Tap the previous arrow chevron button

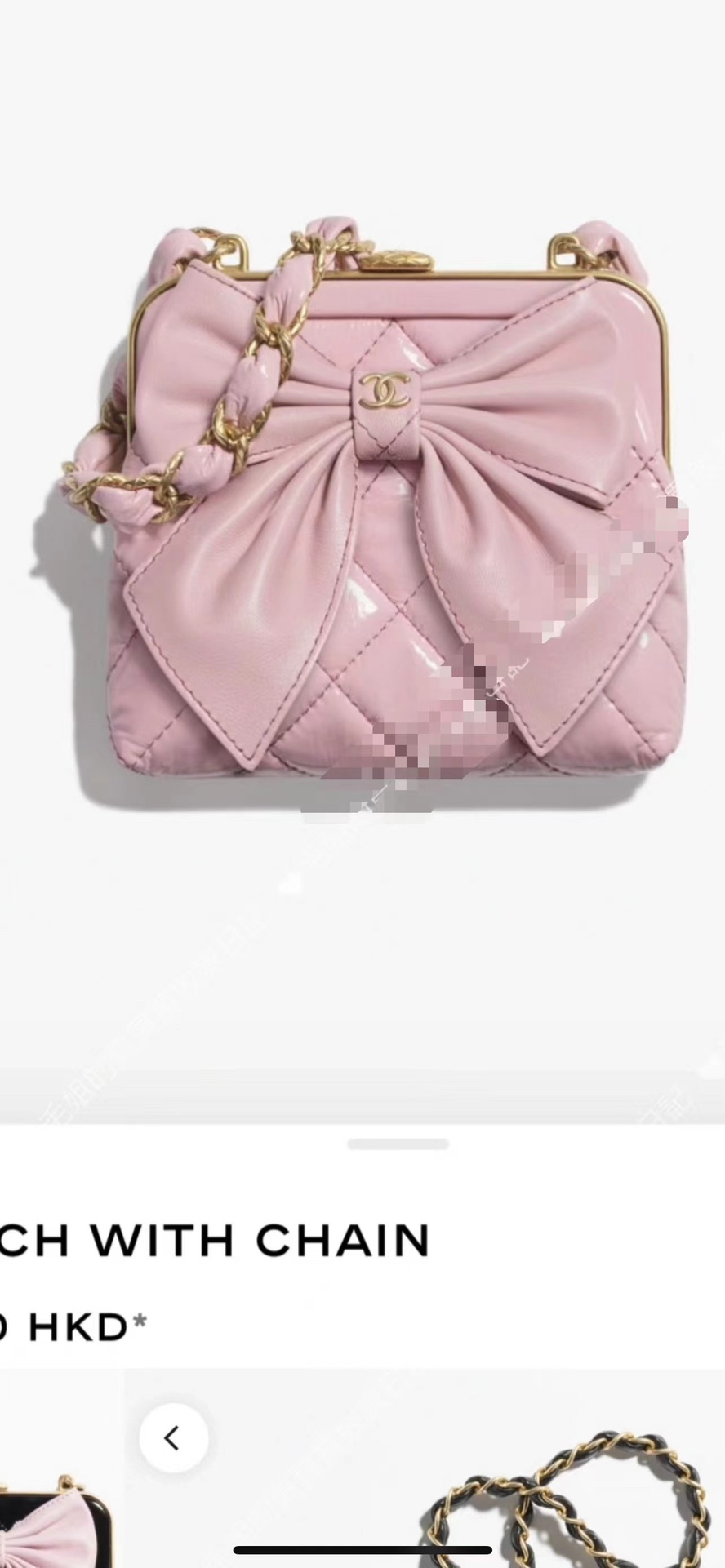click(x=173, y=1437)
